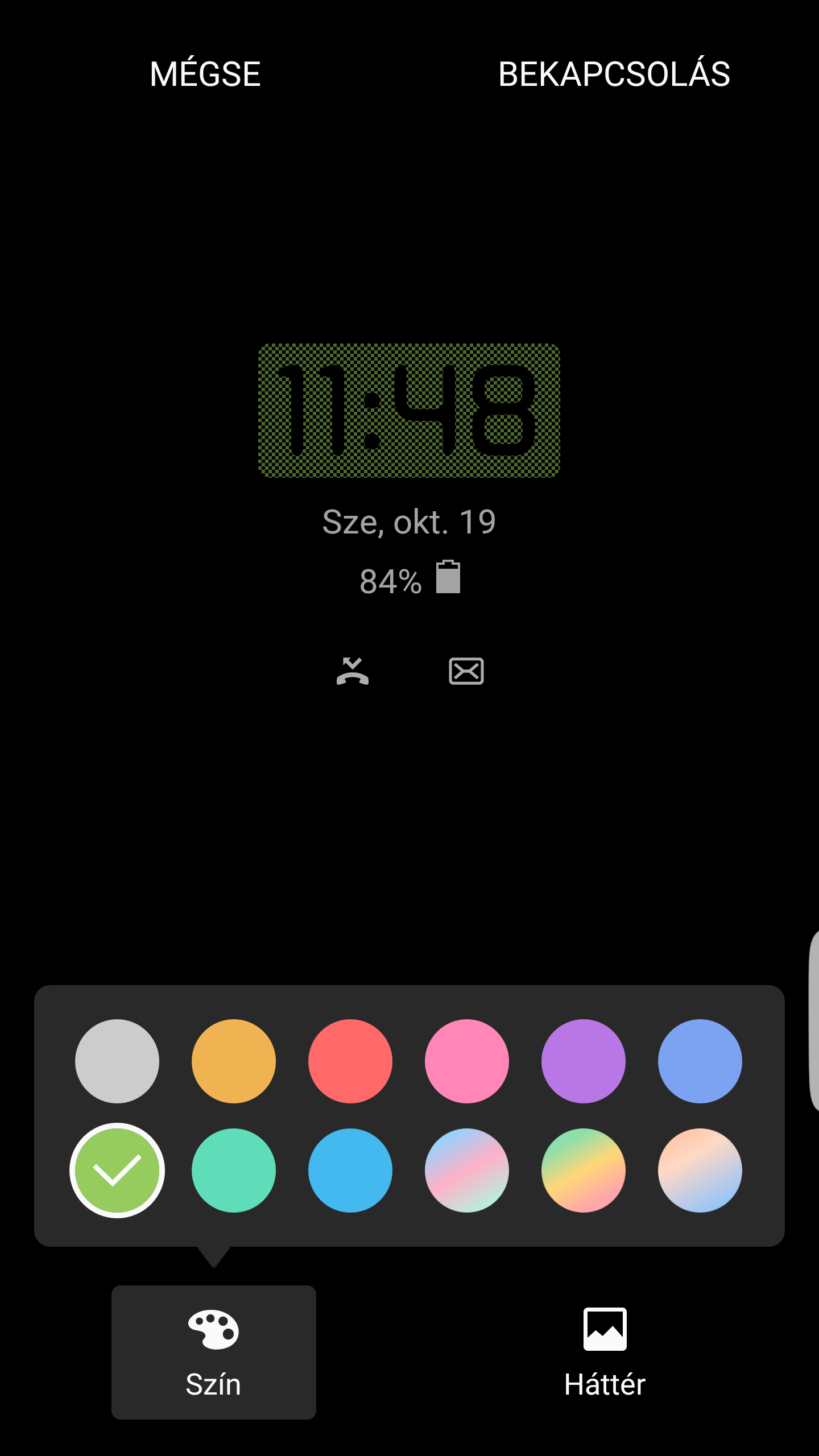Viewport: 819px width, 1456px height.
Task: Choose the purple color swatch
Action: pos(584,1061)
